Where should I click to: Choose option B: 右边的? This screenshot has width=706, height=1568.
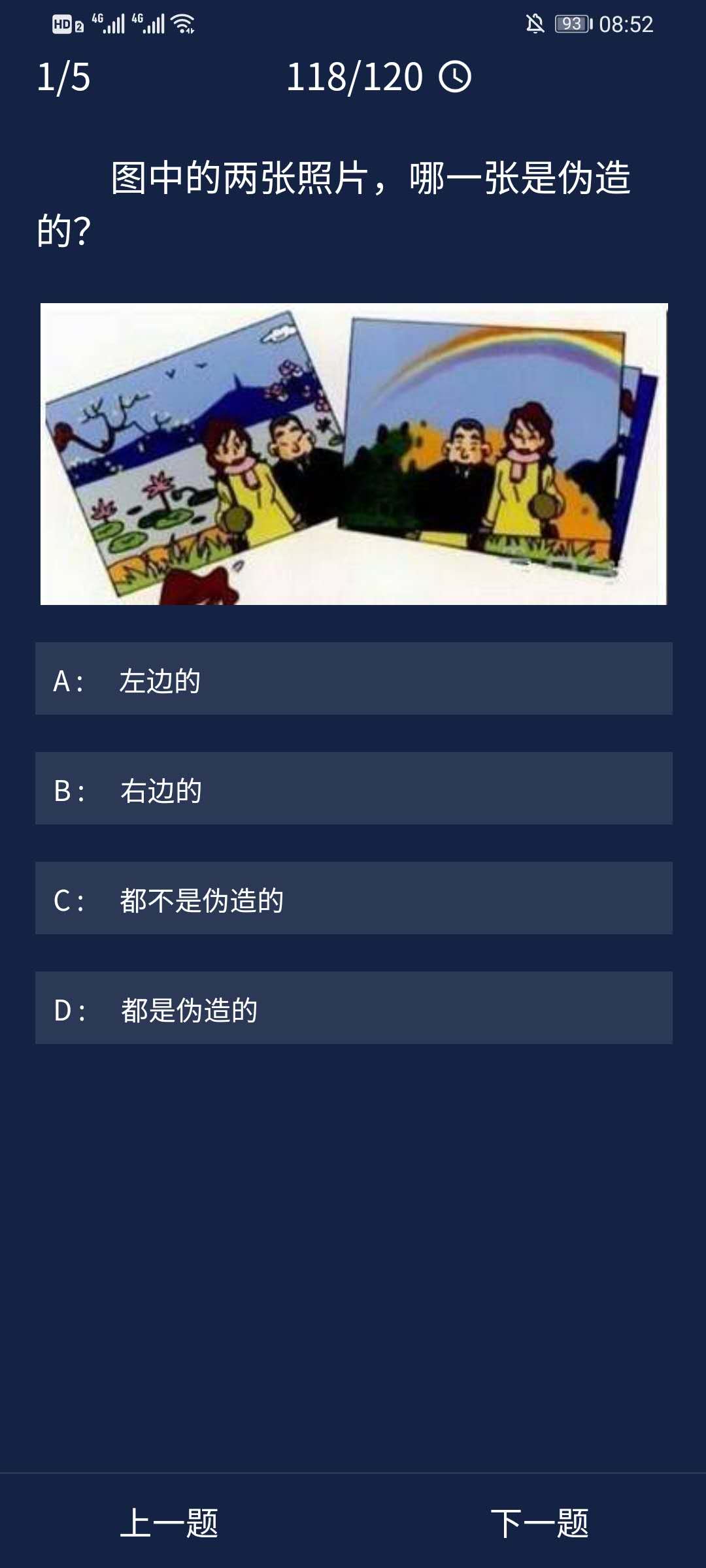[353, 789]
